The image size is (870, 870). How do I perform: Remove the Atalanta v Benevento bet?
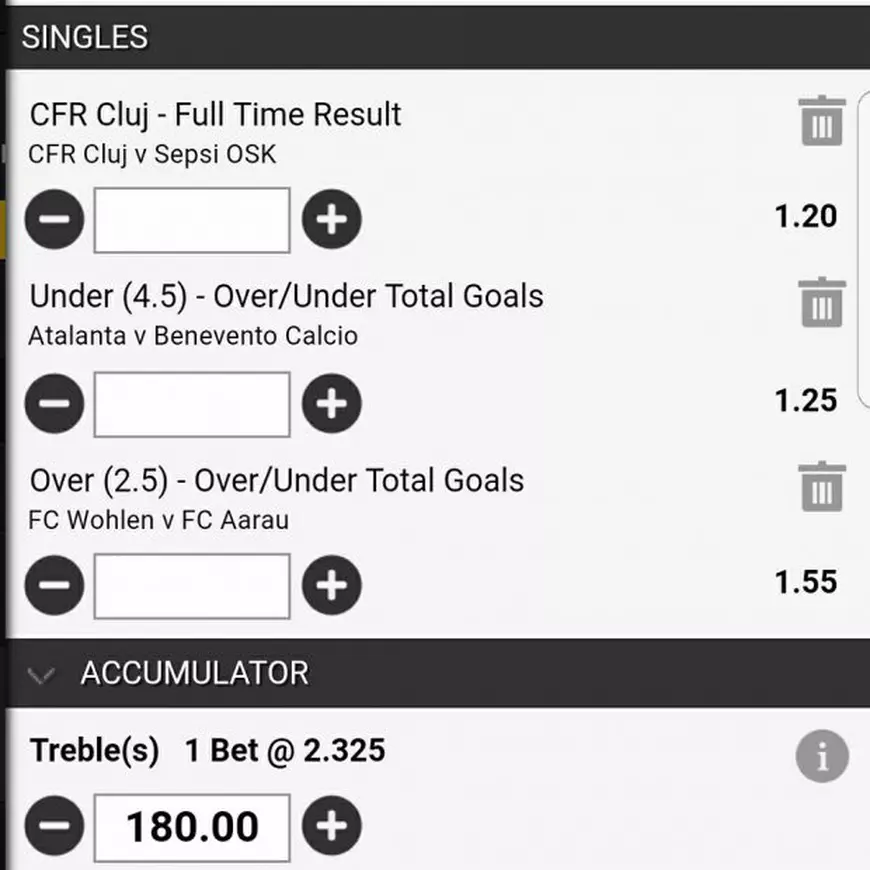coord(822,303)
